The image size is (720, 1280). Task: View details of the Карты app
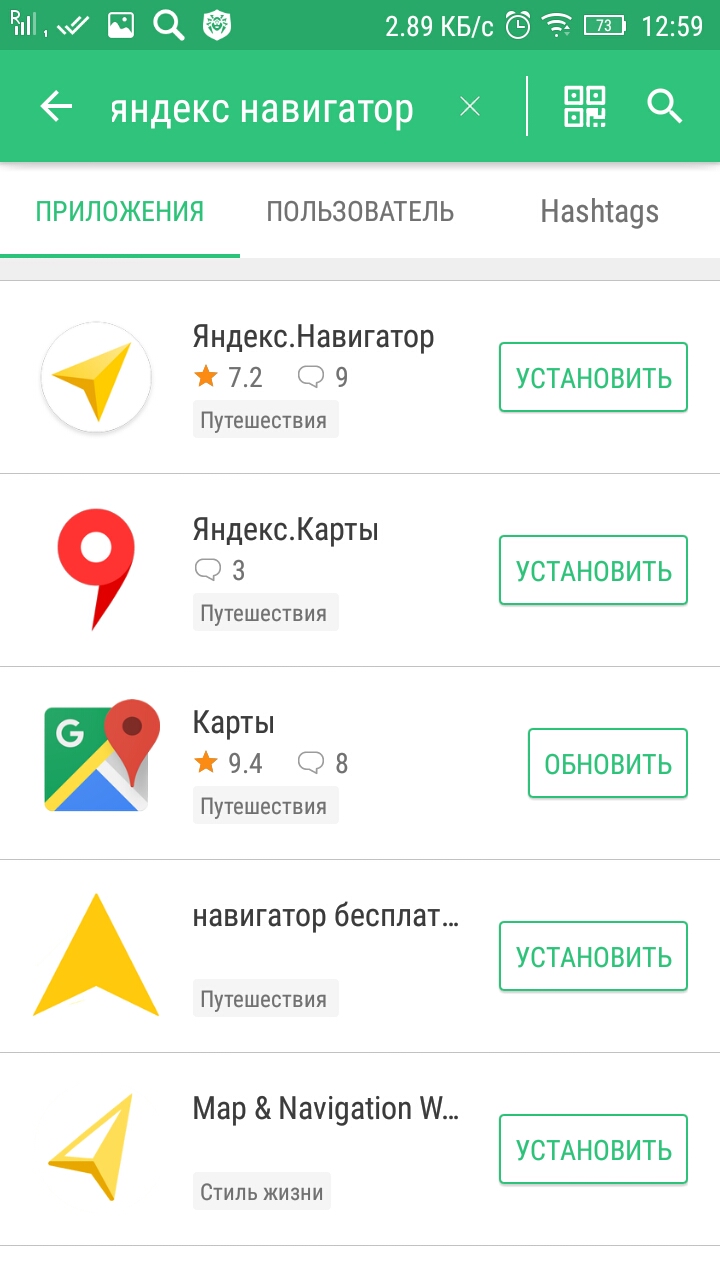pyautogui.click(x=234, y=724)
